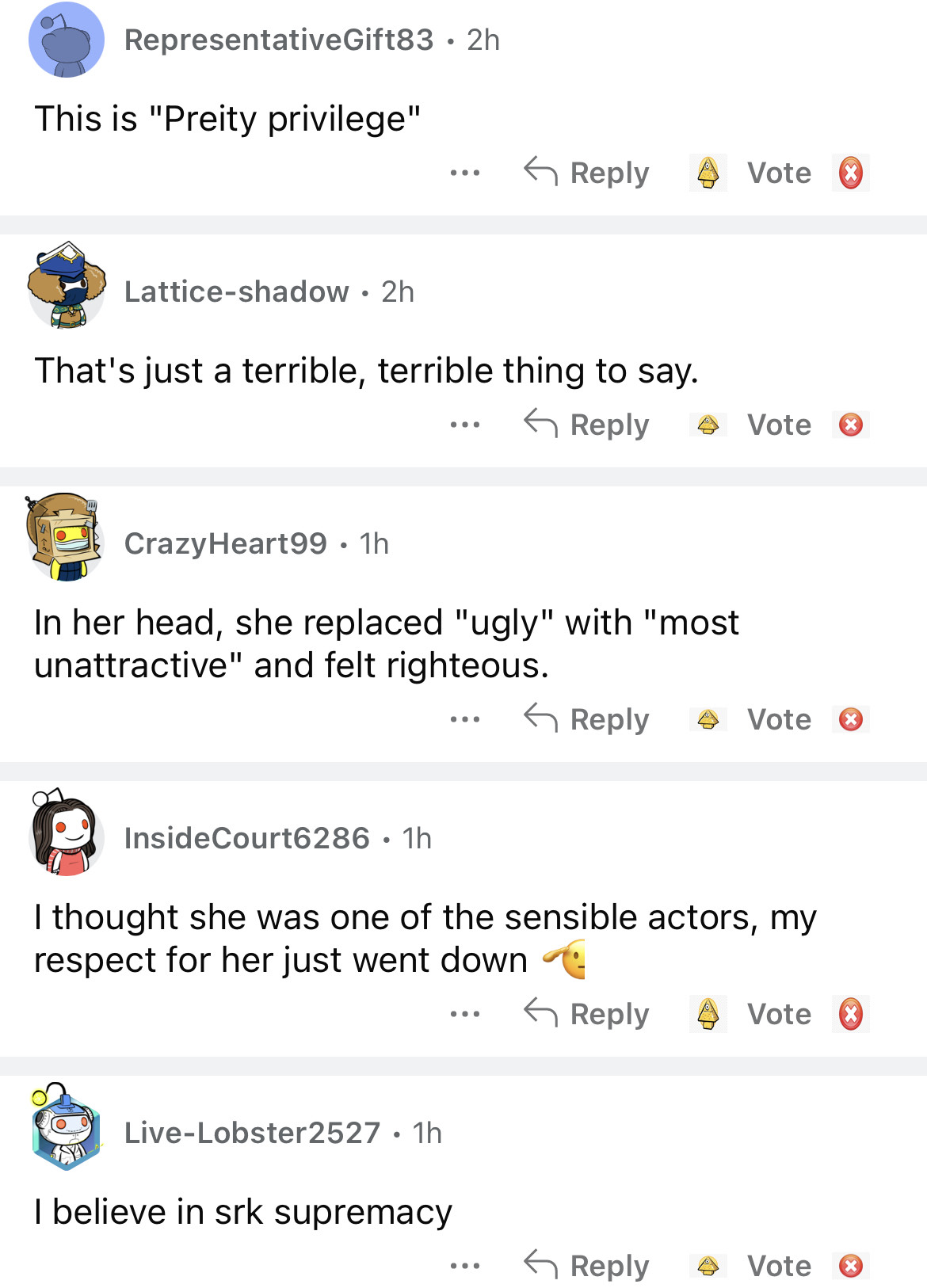
Task: Reply to Live-Lobster2527's comment
Action: [587, 1266]
